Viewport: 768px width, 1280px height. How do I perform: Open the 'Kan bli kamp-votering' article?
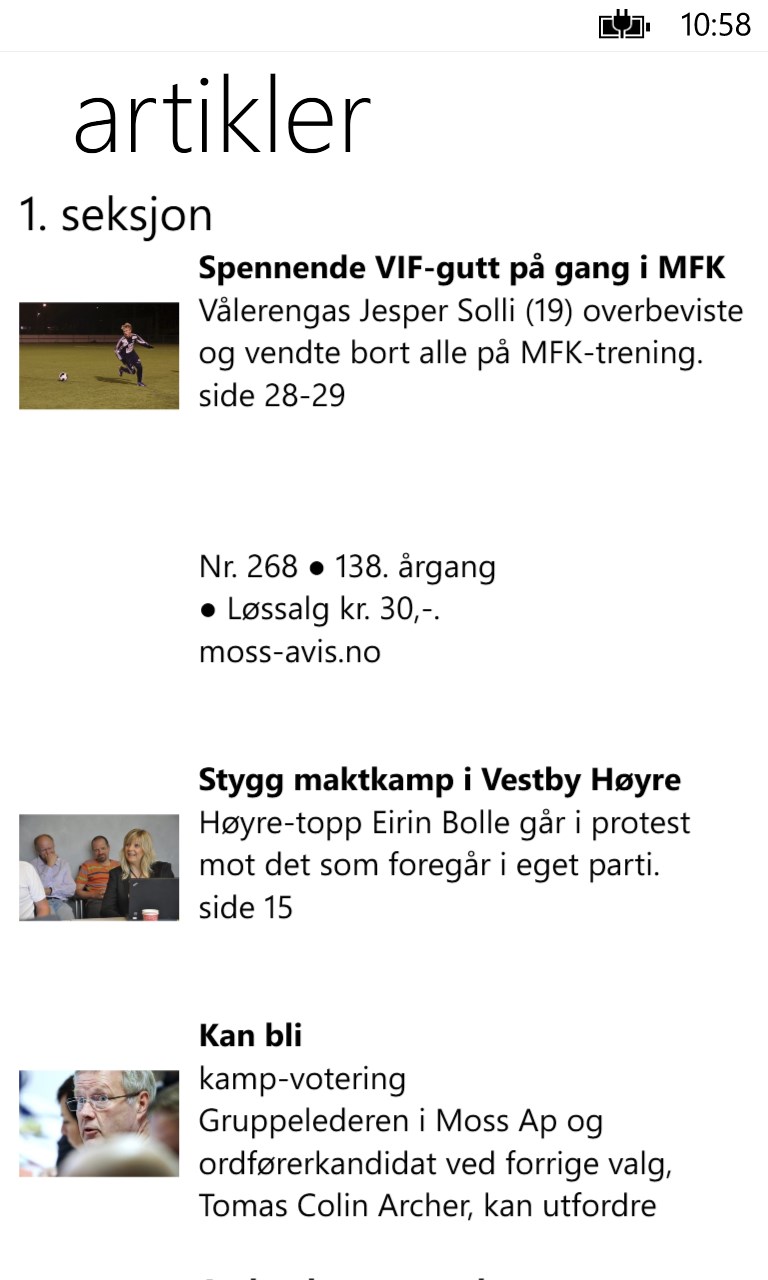(x=250, y=1035)
